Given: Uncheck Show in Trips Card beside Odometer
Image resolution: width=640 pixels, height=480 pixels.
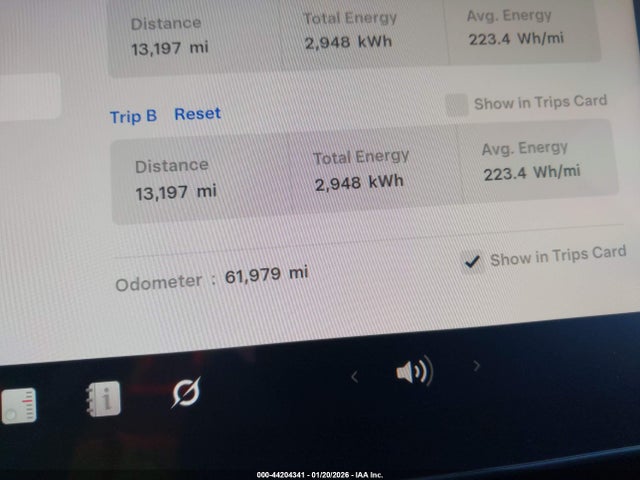Looking at the screenshot, I should 472,262.
